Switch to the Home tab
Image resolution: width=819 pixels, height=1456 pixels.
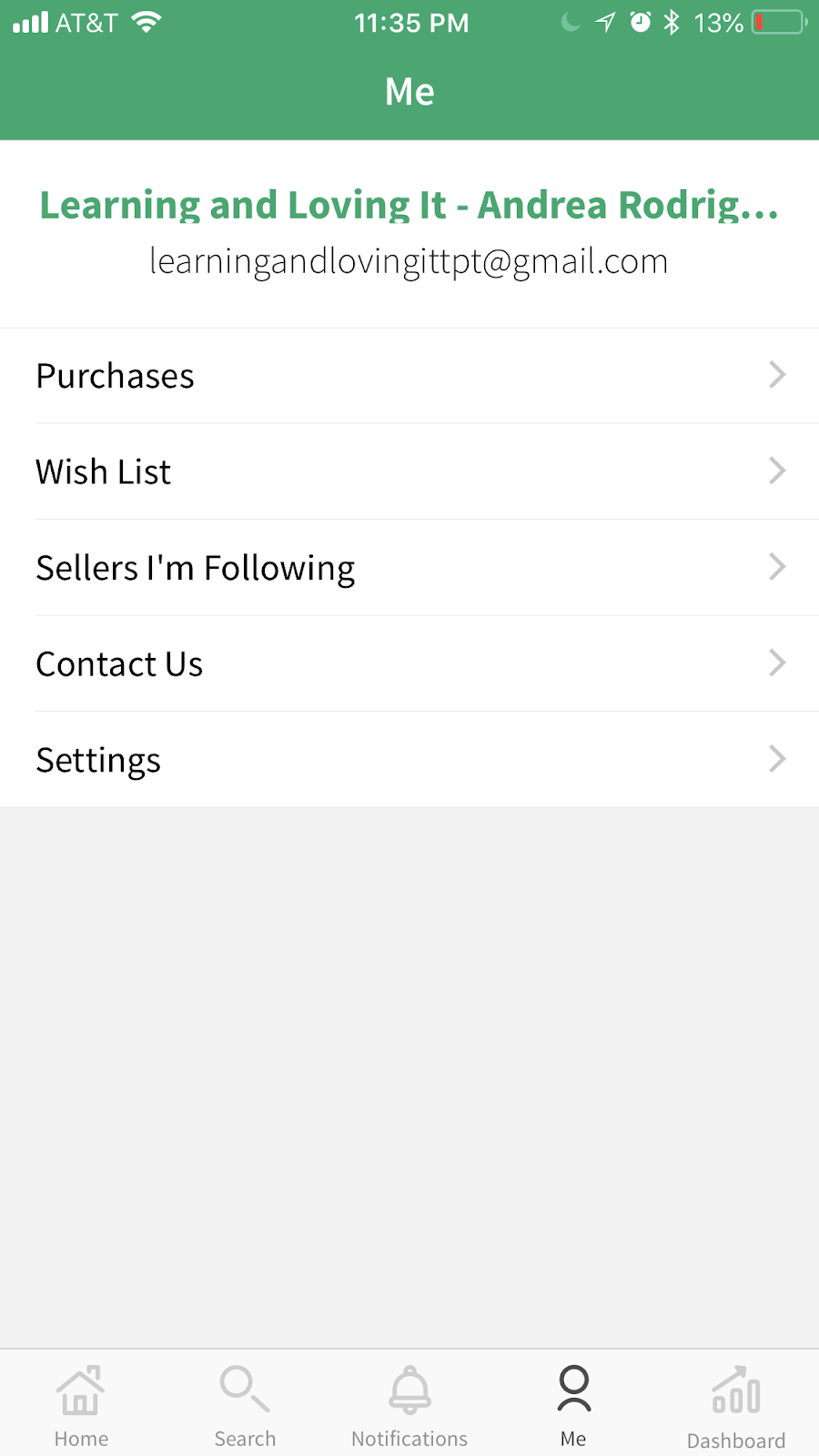coord(81,1406)
